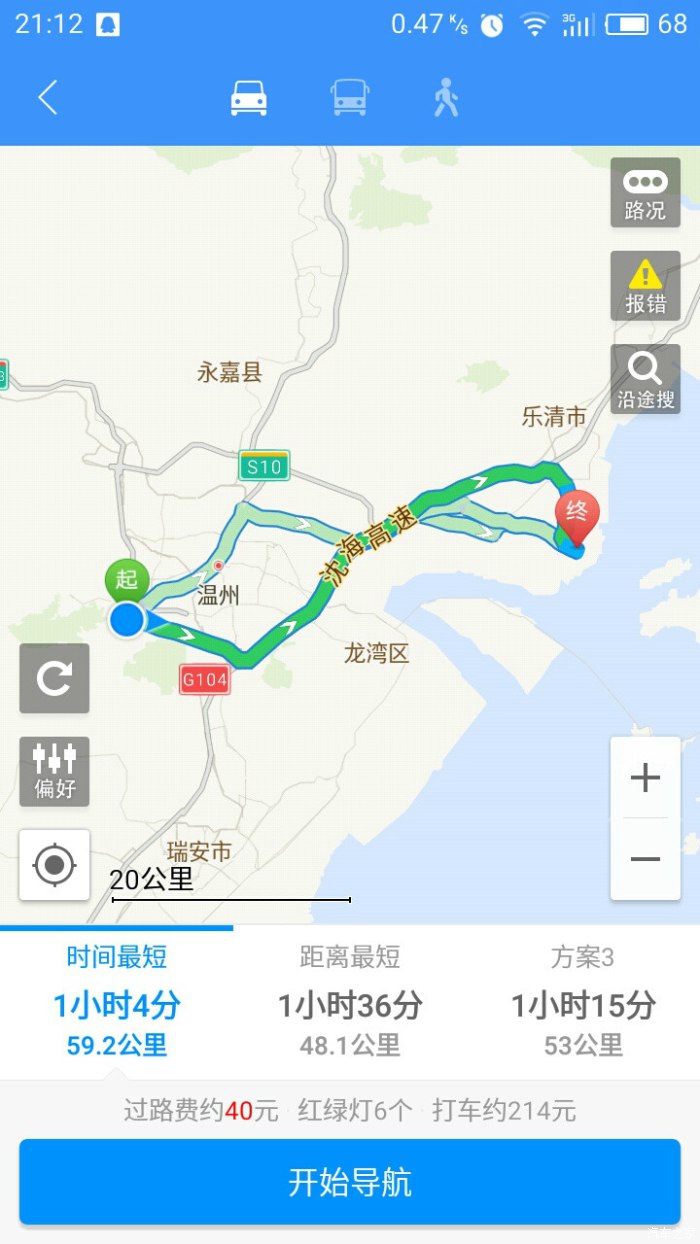Open the 报错 report error button
The height and width of the screenshot is (1244, 700).
(x=645, y=286)
